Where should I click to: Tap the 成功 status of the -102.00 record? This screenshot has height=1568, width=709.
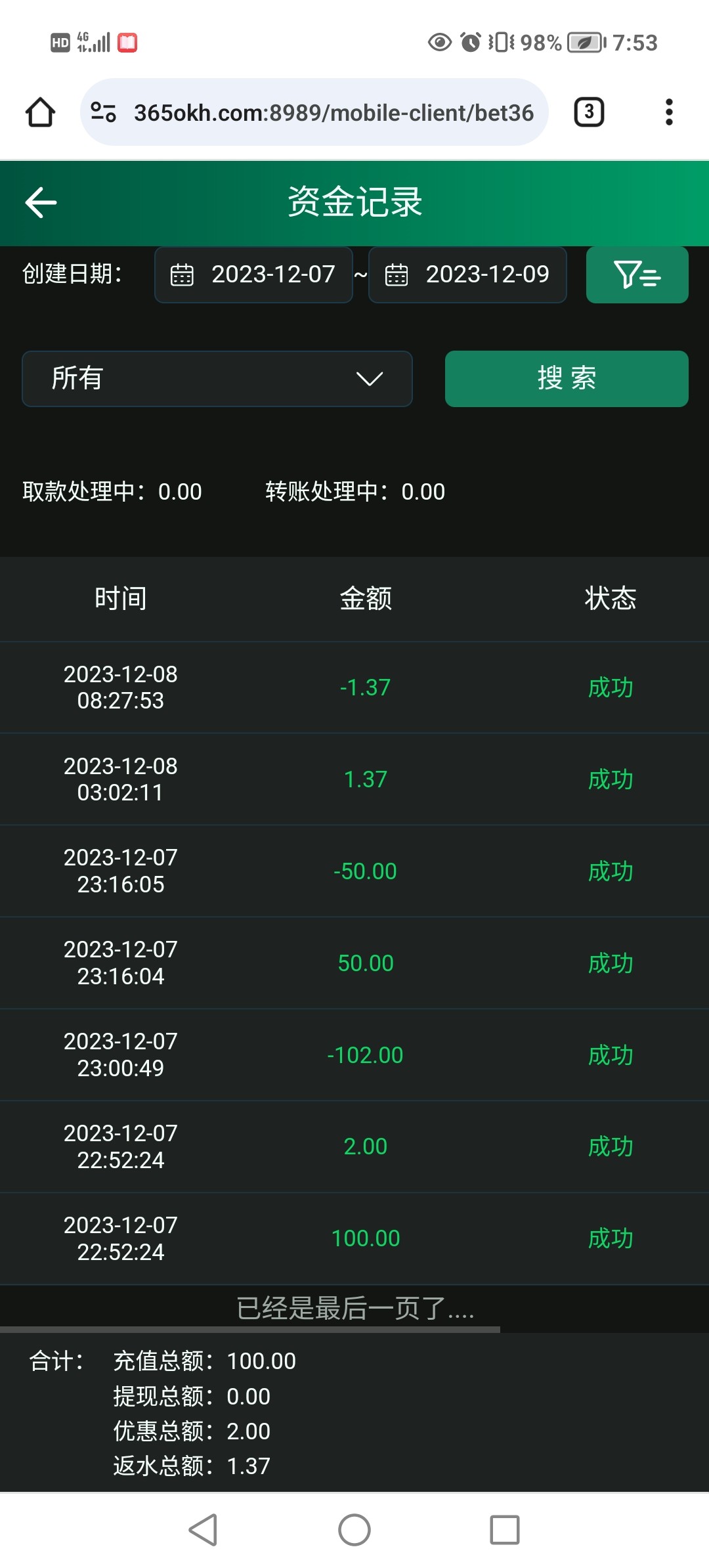[611, 1055]
